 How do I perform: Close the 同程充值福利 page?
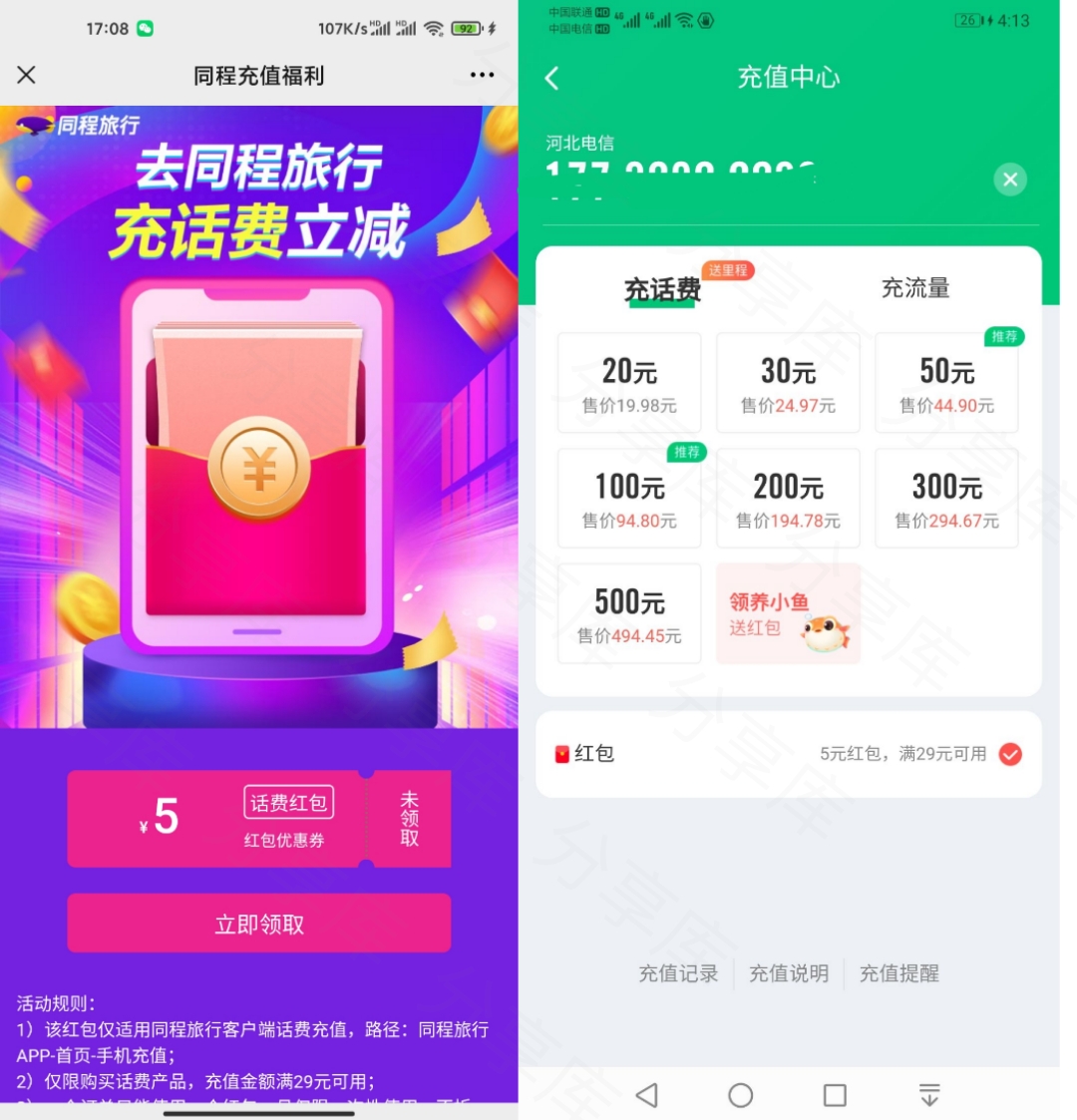27,75
